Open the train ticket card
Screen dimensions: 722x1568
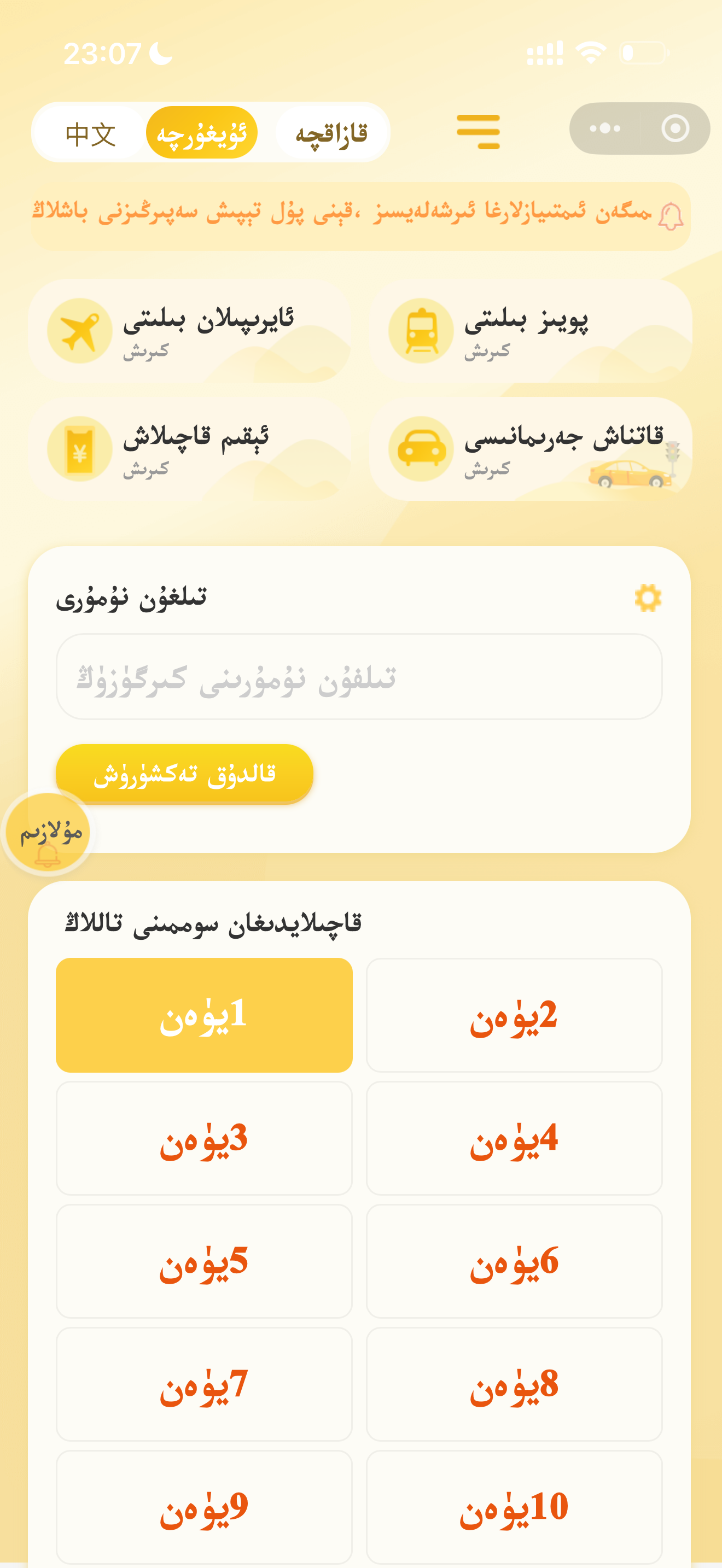coord(530,331)
